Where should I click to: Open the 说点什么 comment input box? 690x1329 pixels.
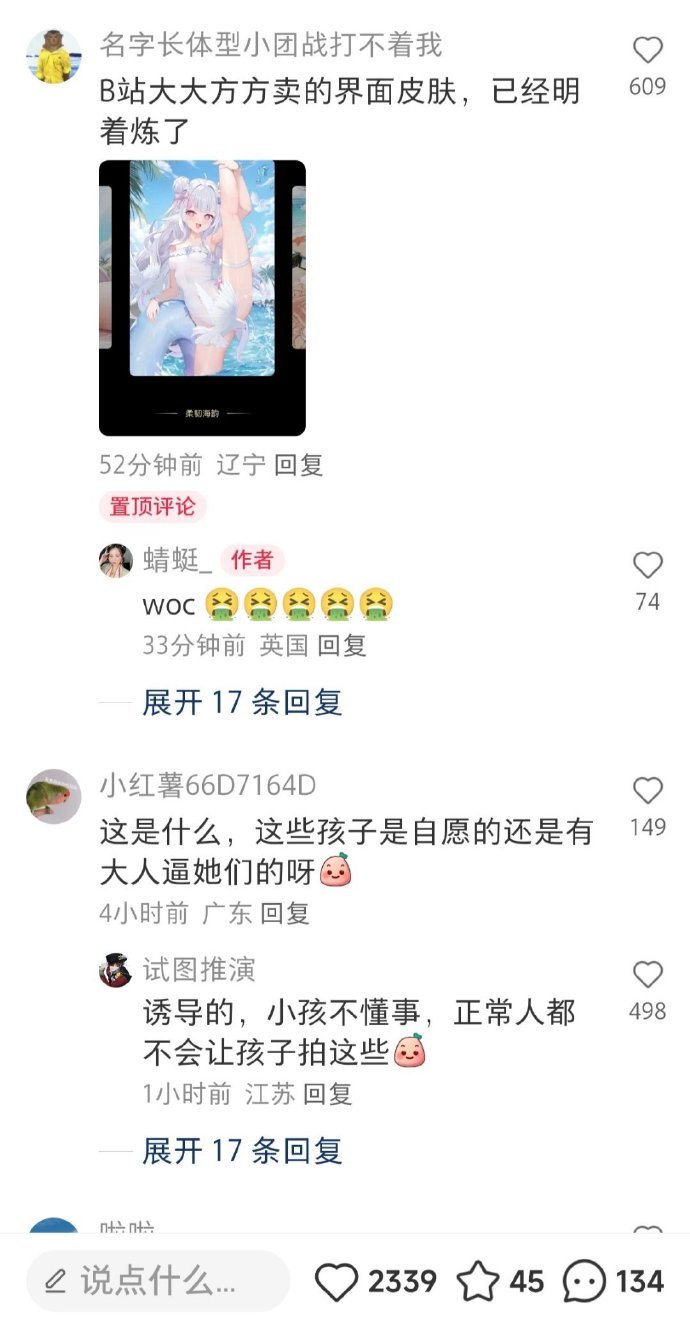point(158,1281)
